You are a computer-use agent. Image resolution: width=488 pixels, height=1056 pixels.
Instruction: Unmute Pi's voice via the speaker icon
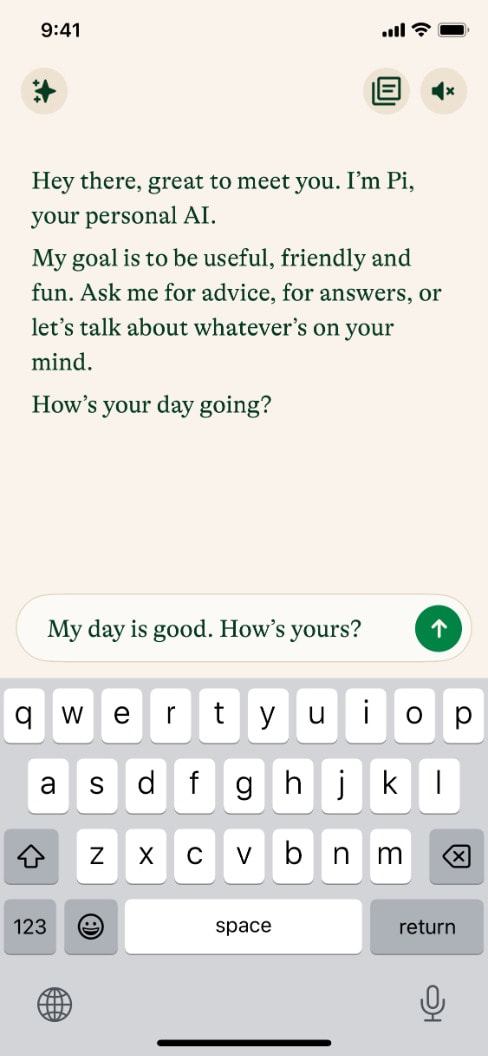pyautogui.click(x=444, y=91)
